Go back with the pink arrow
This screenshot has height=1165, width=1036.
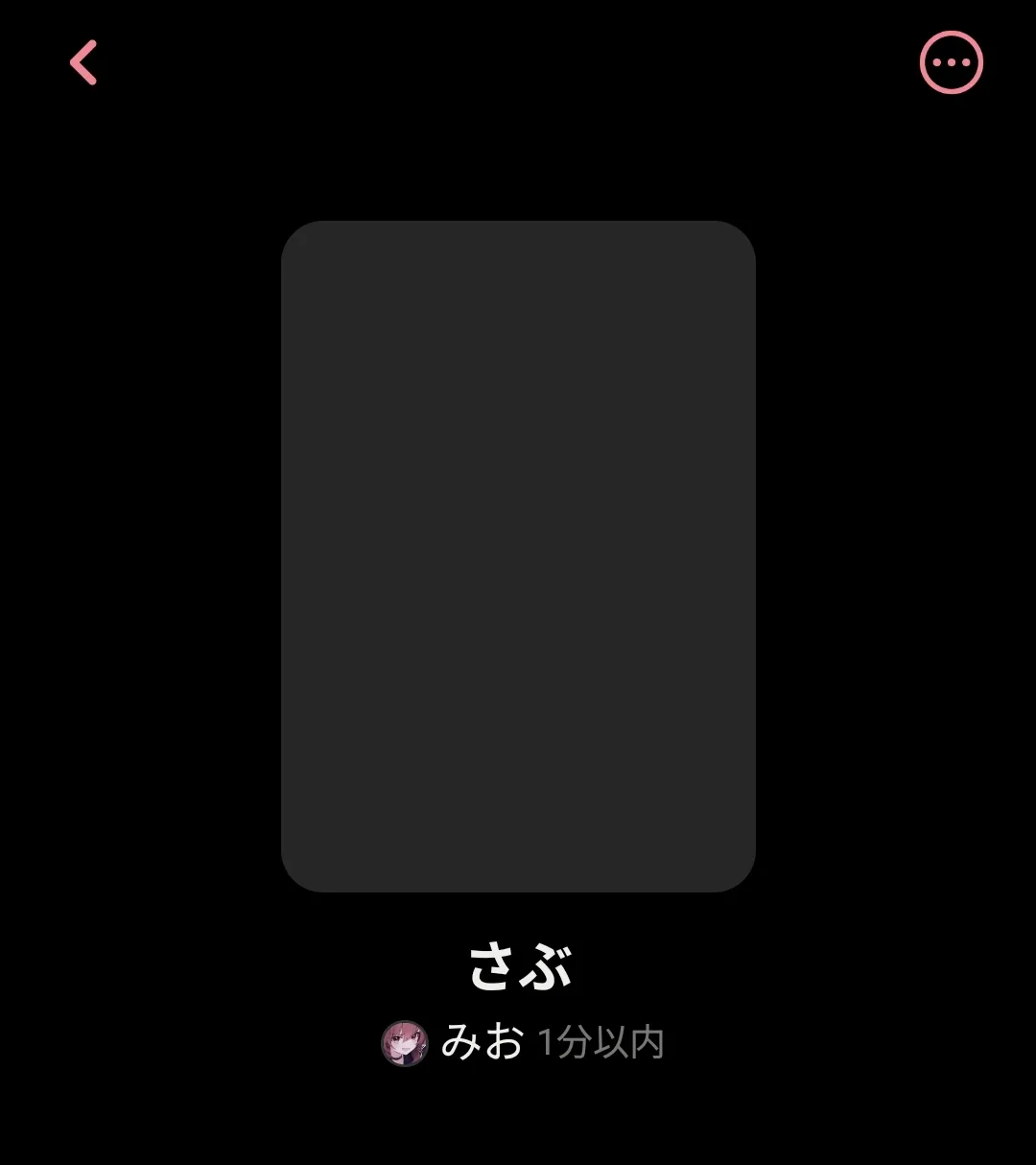click(x=83, y=62)
